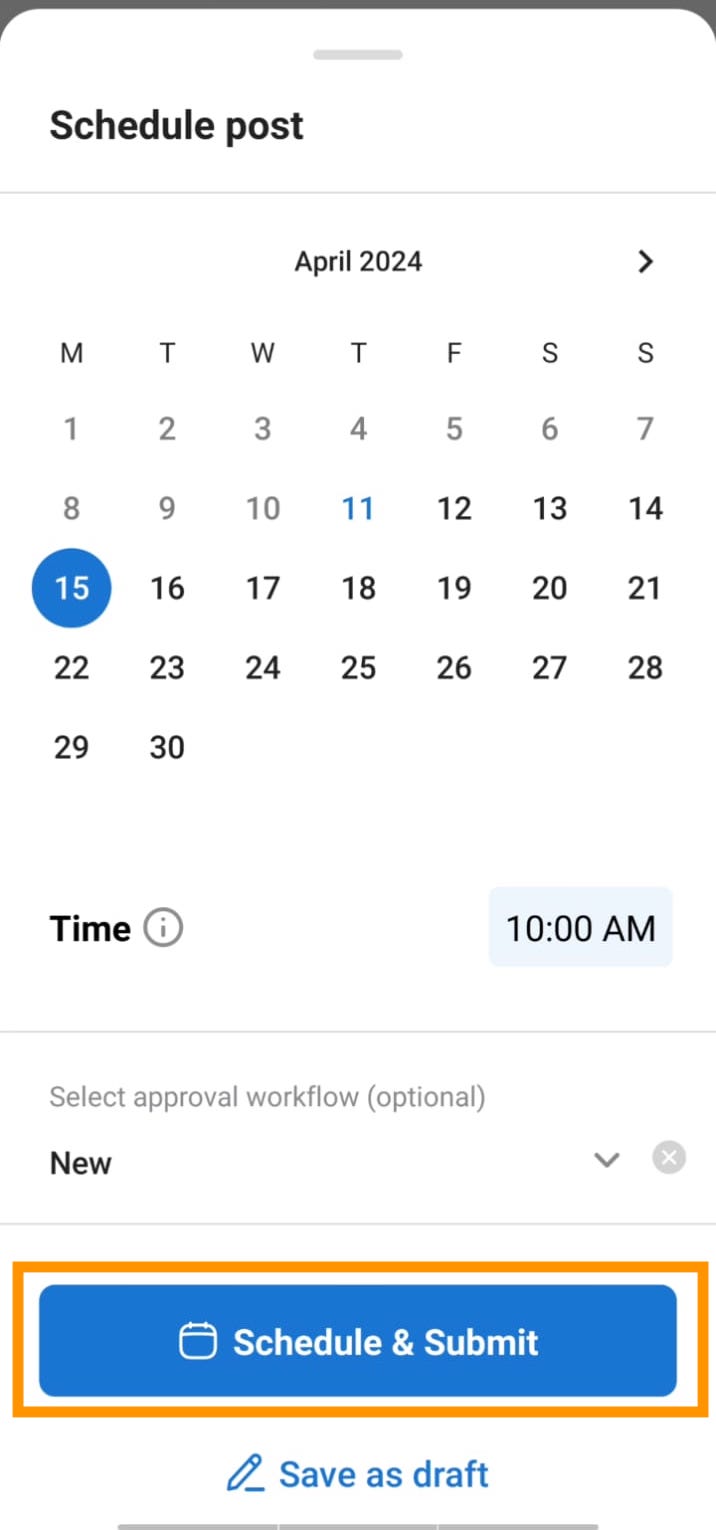
Task: Pick April 28 on the calendar
Action: pos(645,668)
